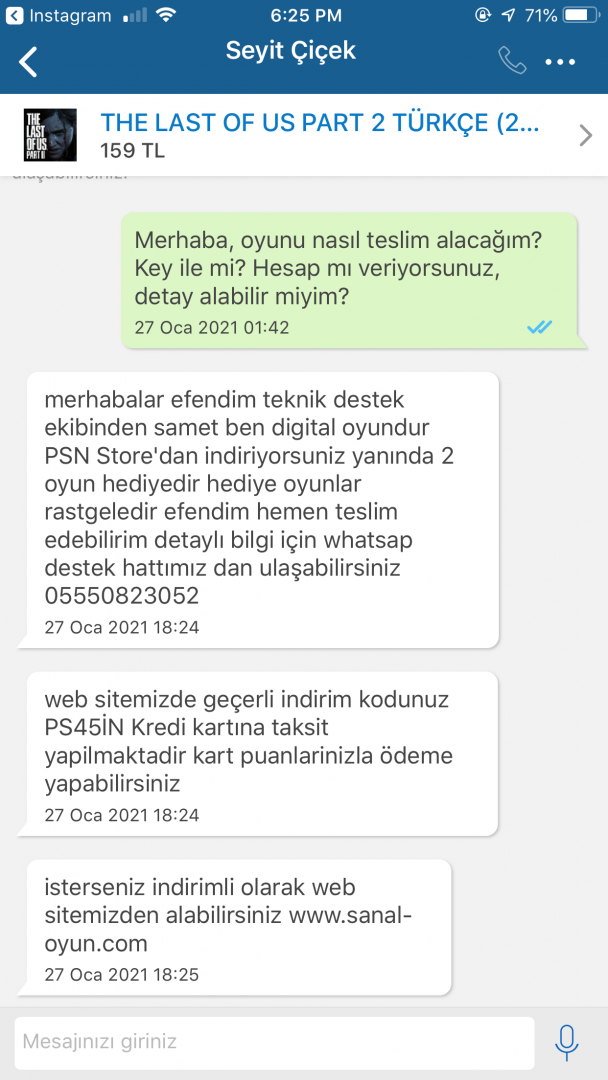Image resolution: width=608 pixels, height=1080 pixels.
Task: Call Seyit Çiçek with the phone icon
Action: point(512,61)
